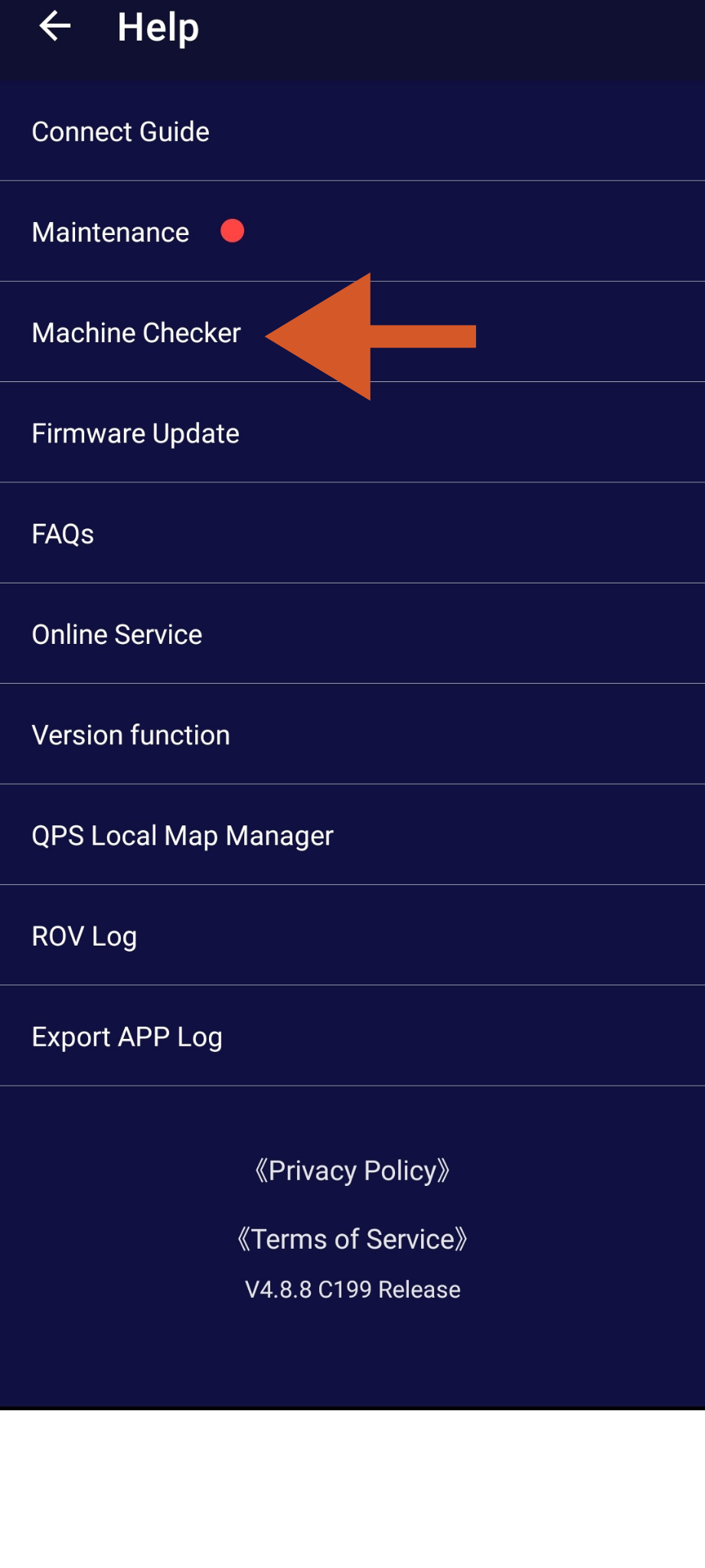
Task: Open the Connect Guide
Action: point(352,132)
